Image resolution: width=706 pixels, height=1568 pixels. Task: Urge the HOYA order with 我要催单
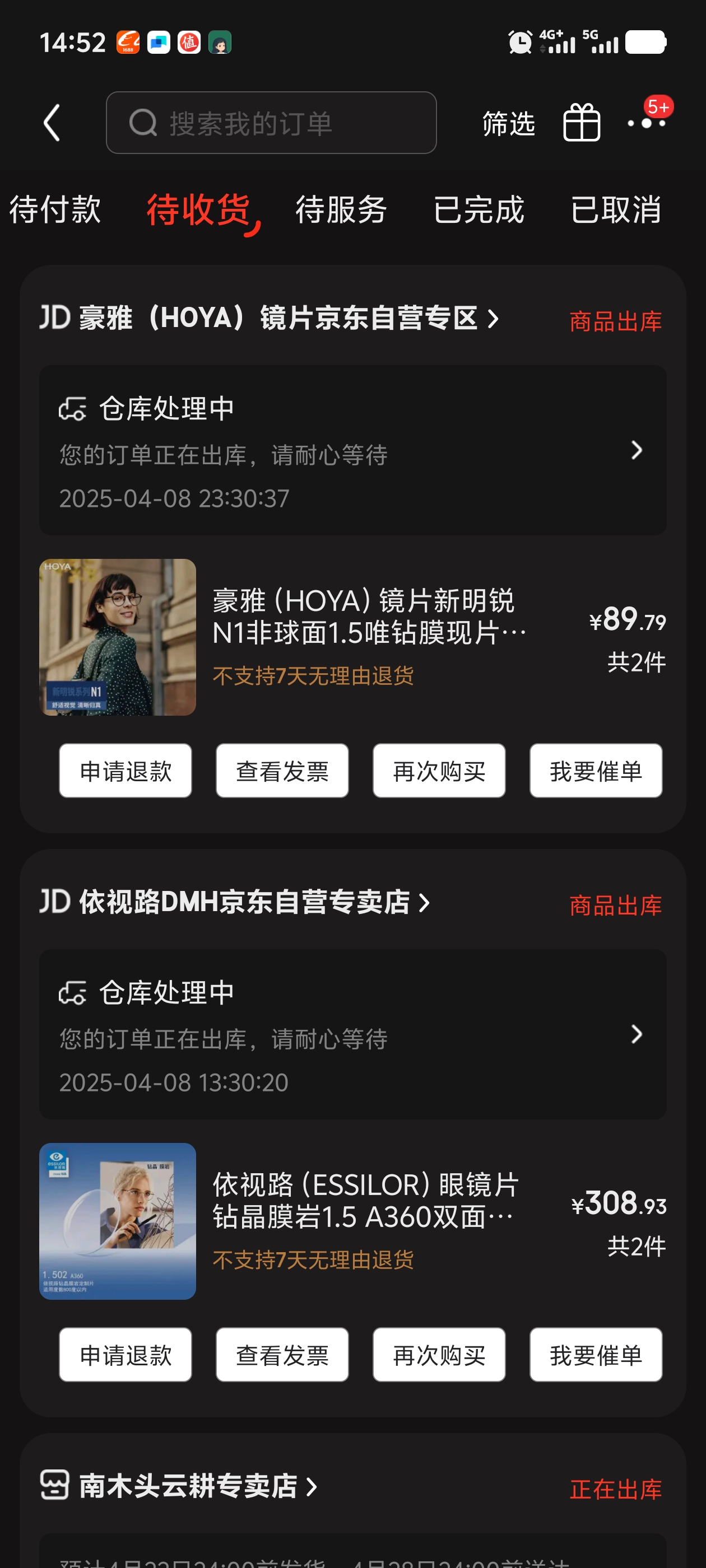click(595, 771)
